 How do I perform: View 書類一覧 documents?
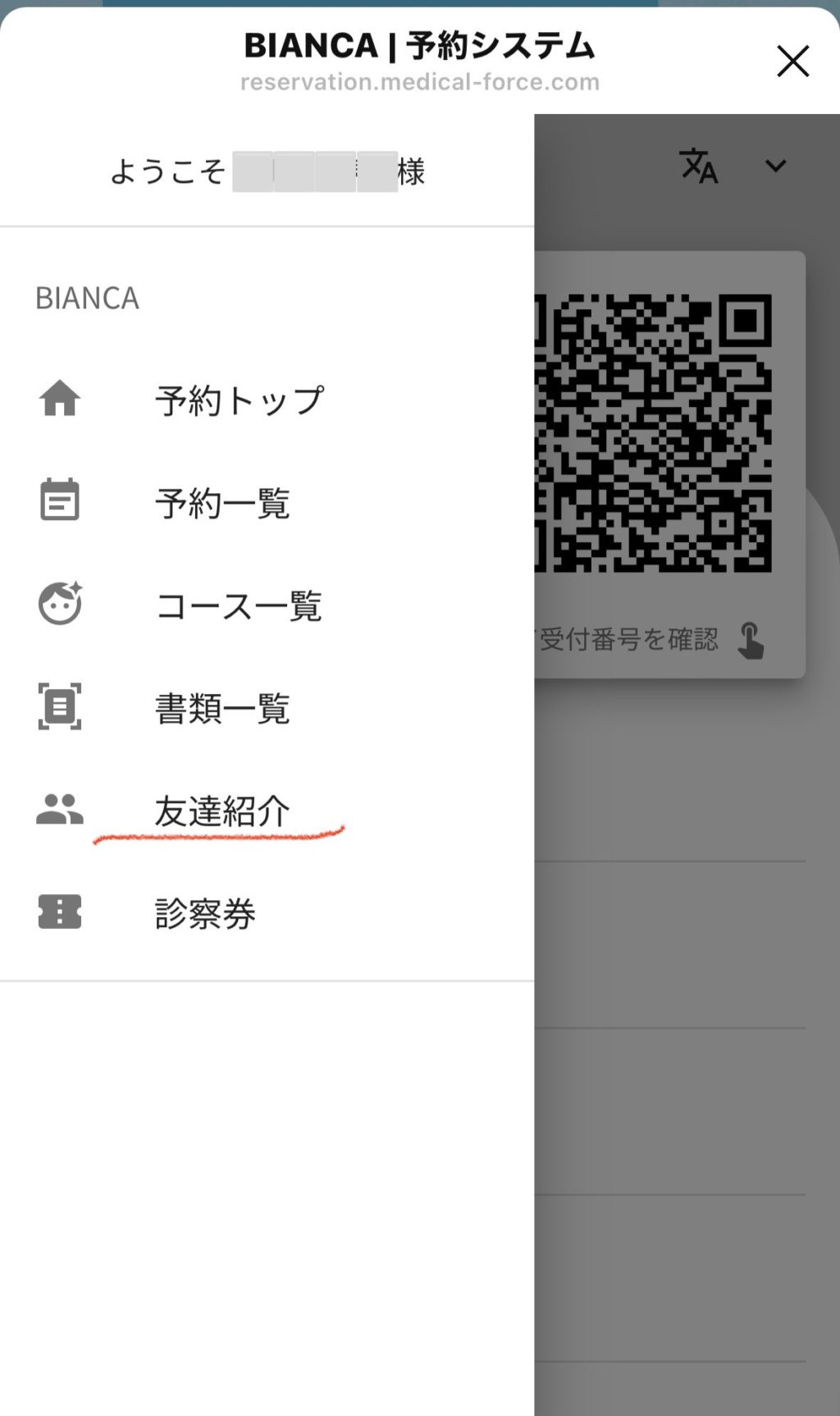pyautogui.click(x=222, y=708)
